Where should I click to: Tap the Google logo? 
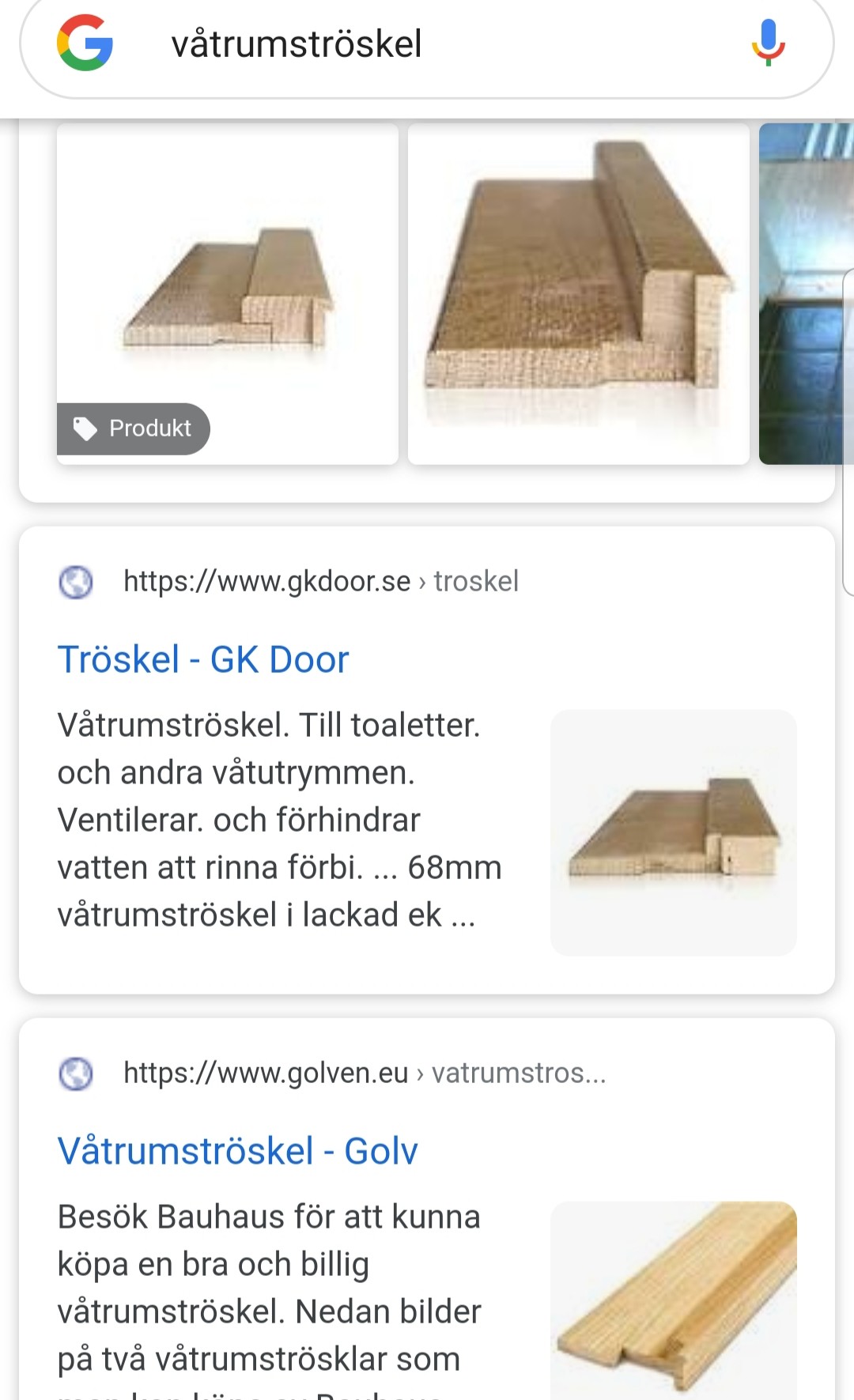85,43
